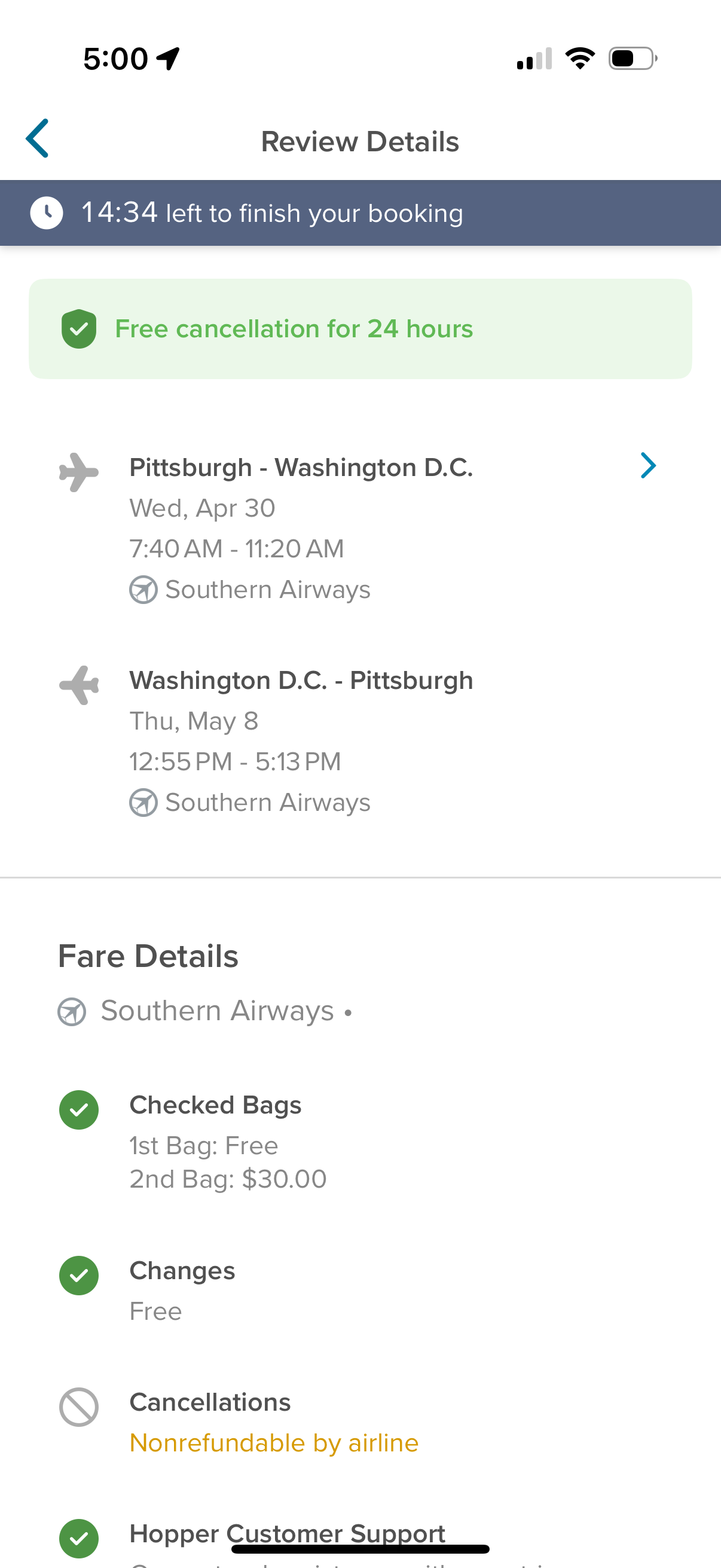Click the clock icon in booking timer banner
Image resolution: width=721 pixels, height=1568 pixels.
pos(46,212)
